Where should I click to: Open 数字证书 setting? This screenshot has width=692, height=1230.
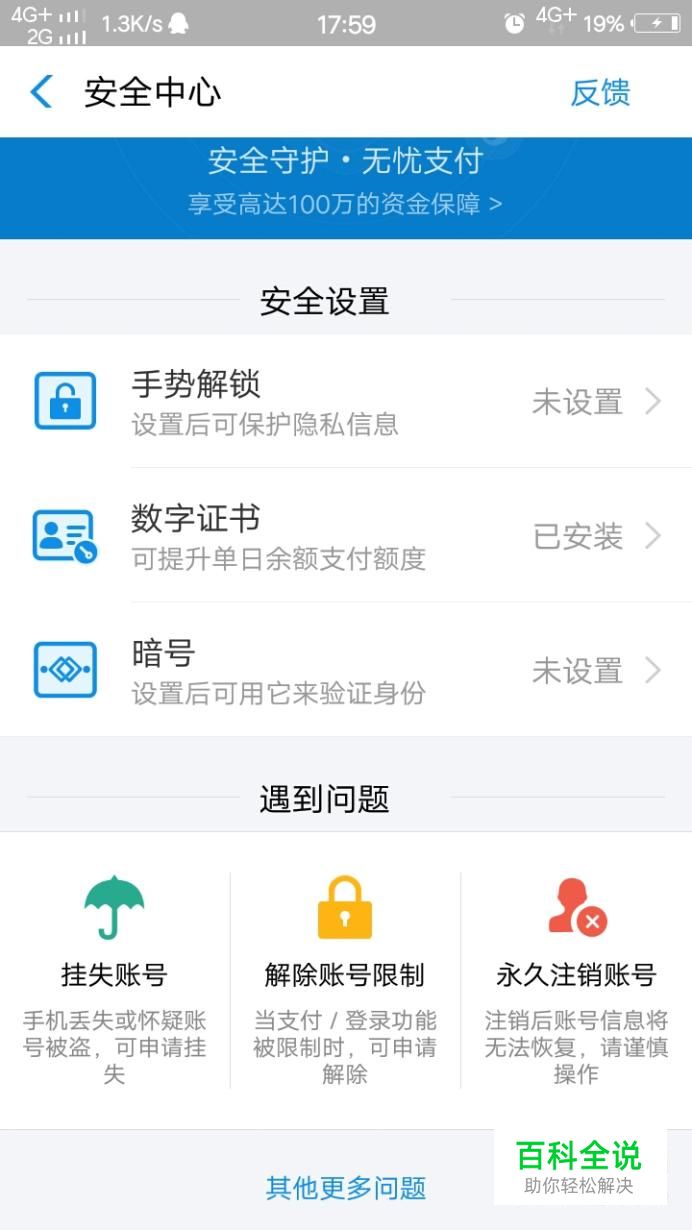(346, 536)
